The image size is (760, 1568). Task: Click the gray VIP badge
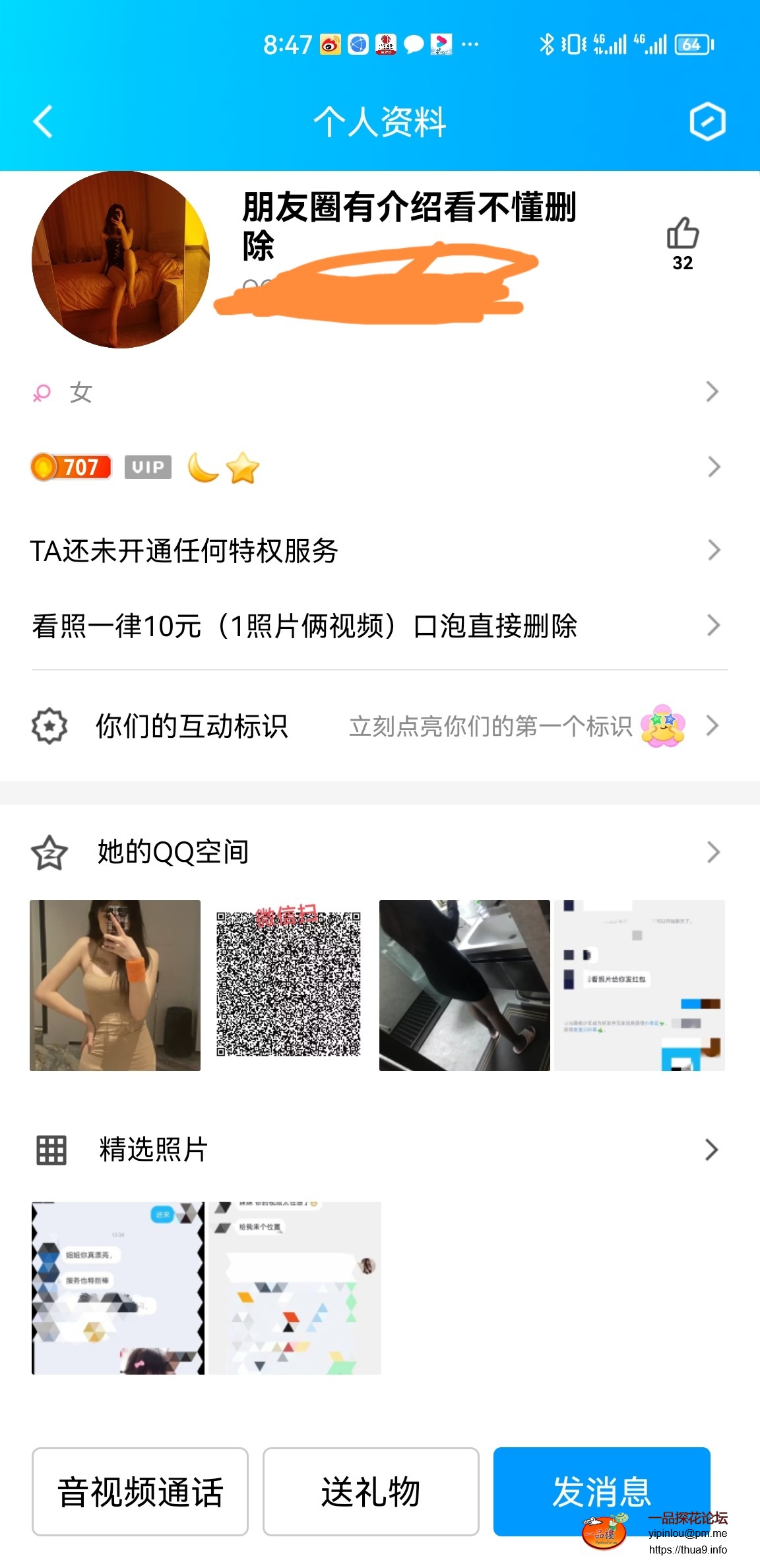[148, 467]
